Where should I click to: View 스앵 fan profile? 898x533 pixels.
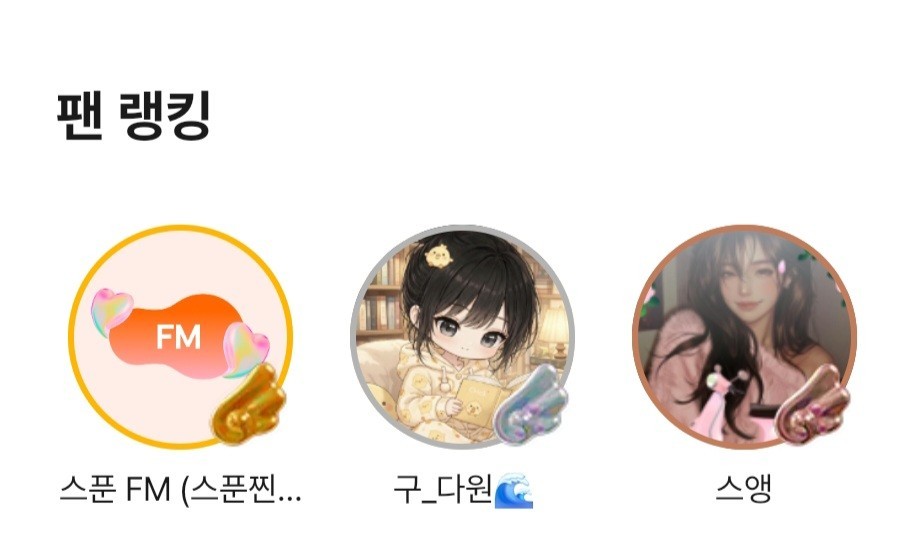click(x=744, y=337)
